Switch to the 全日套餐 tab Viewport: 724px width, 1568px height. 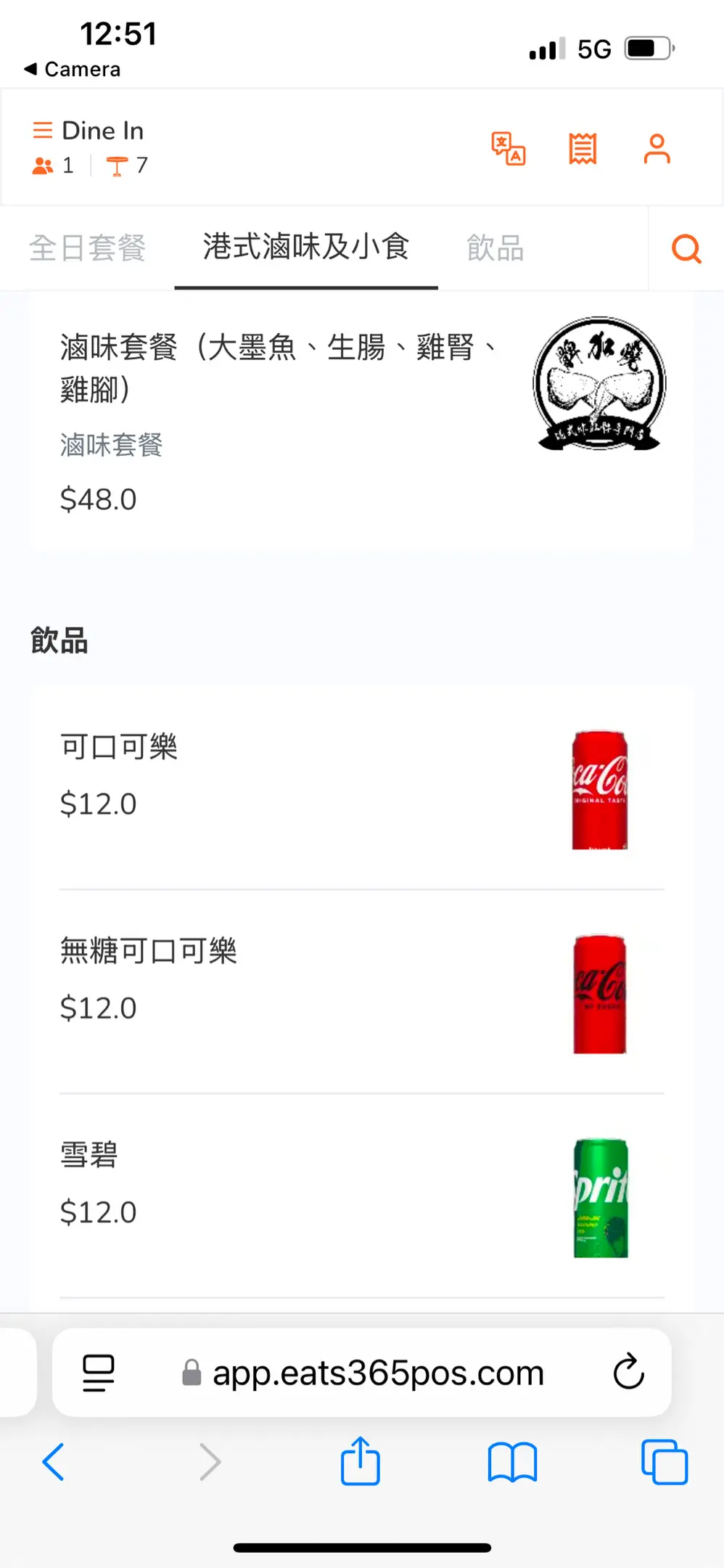[x=87, y=248]
